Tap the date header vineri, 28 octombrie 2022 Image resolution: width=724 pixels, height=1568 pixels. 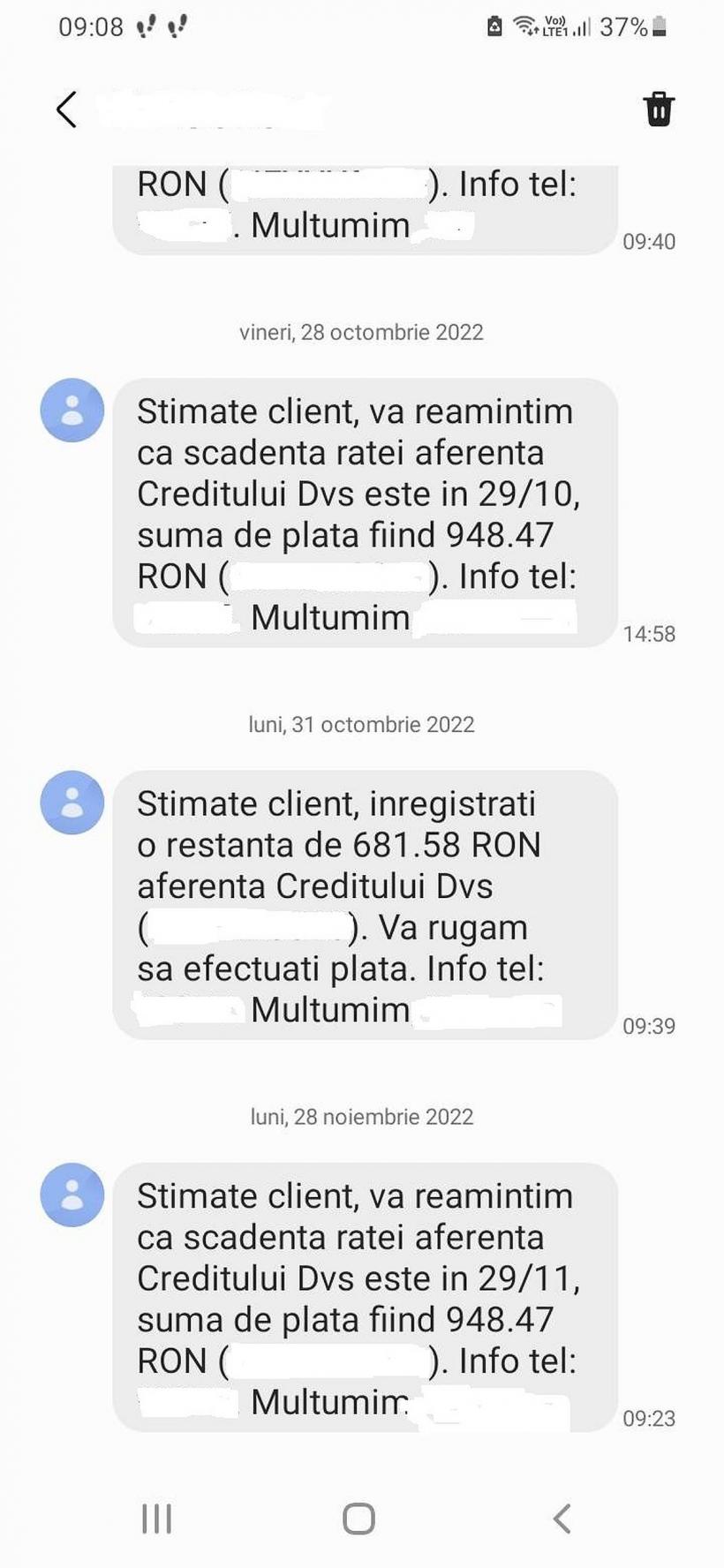coord(361,332)
